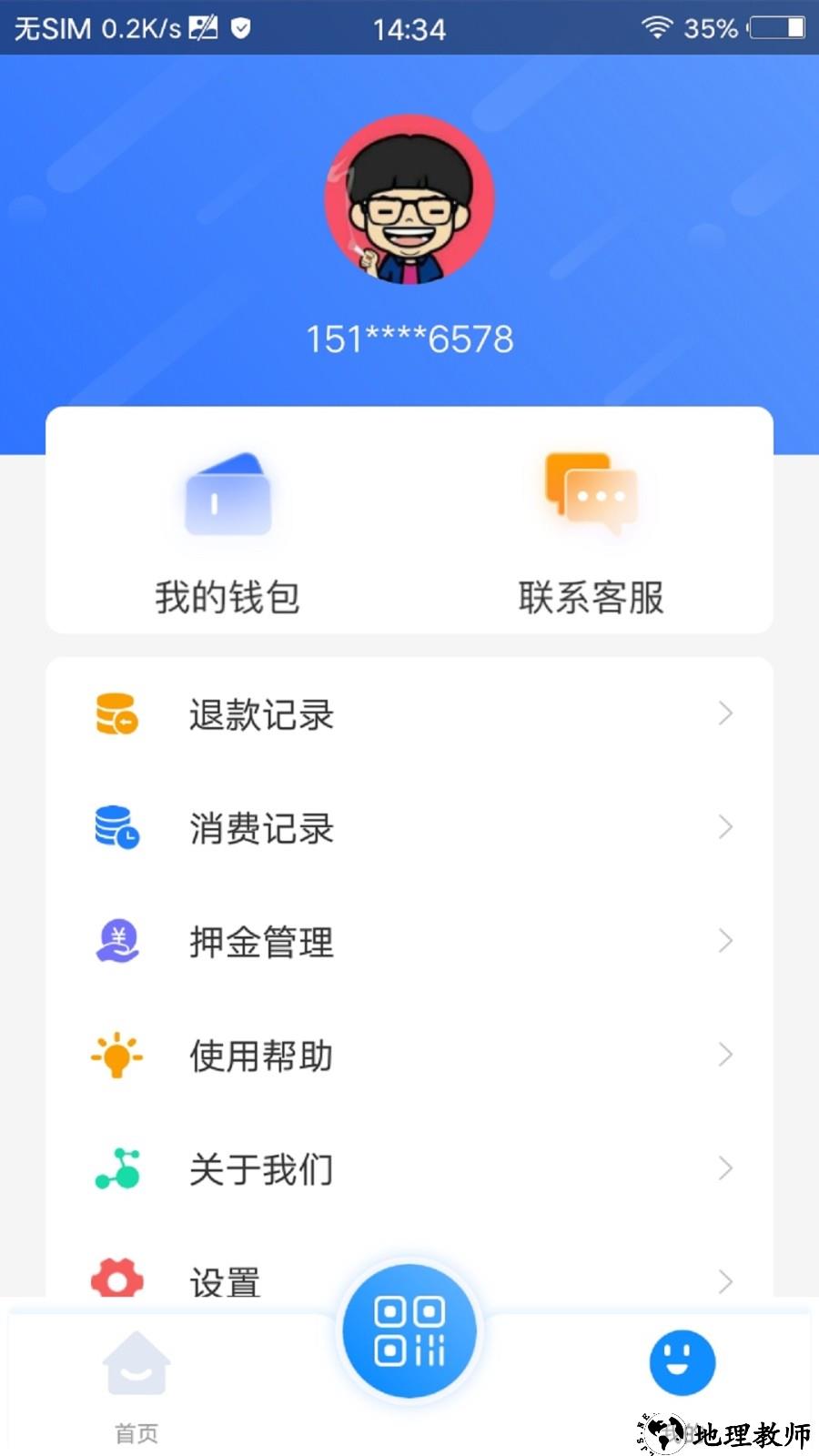Switch to the 首页 tab
This screenshot has height=1456, width=819.
(136, 1383)
